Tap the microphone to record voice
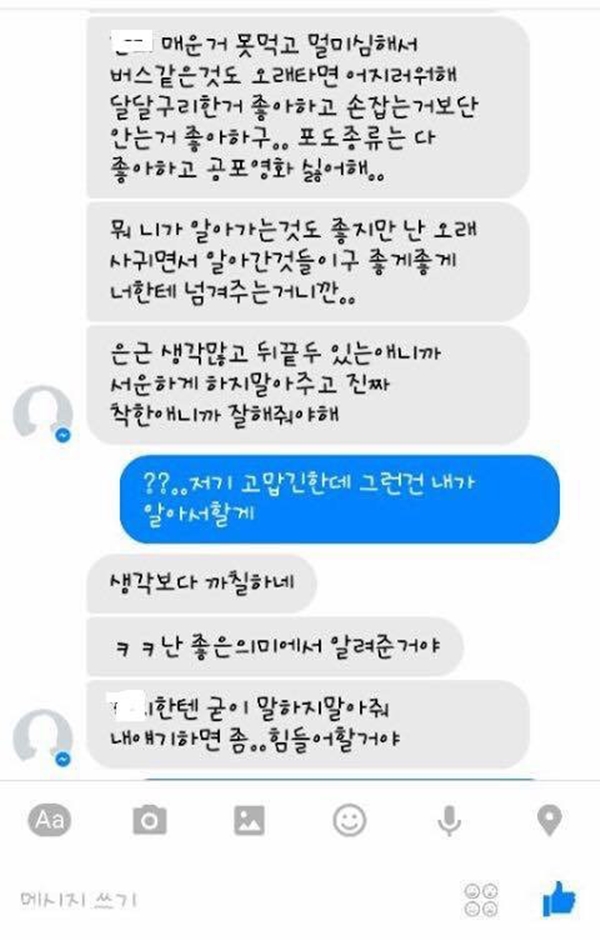Image resolution: width=600 pixels, height=940 pixels. tap(449, 821)
